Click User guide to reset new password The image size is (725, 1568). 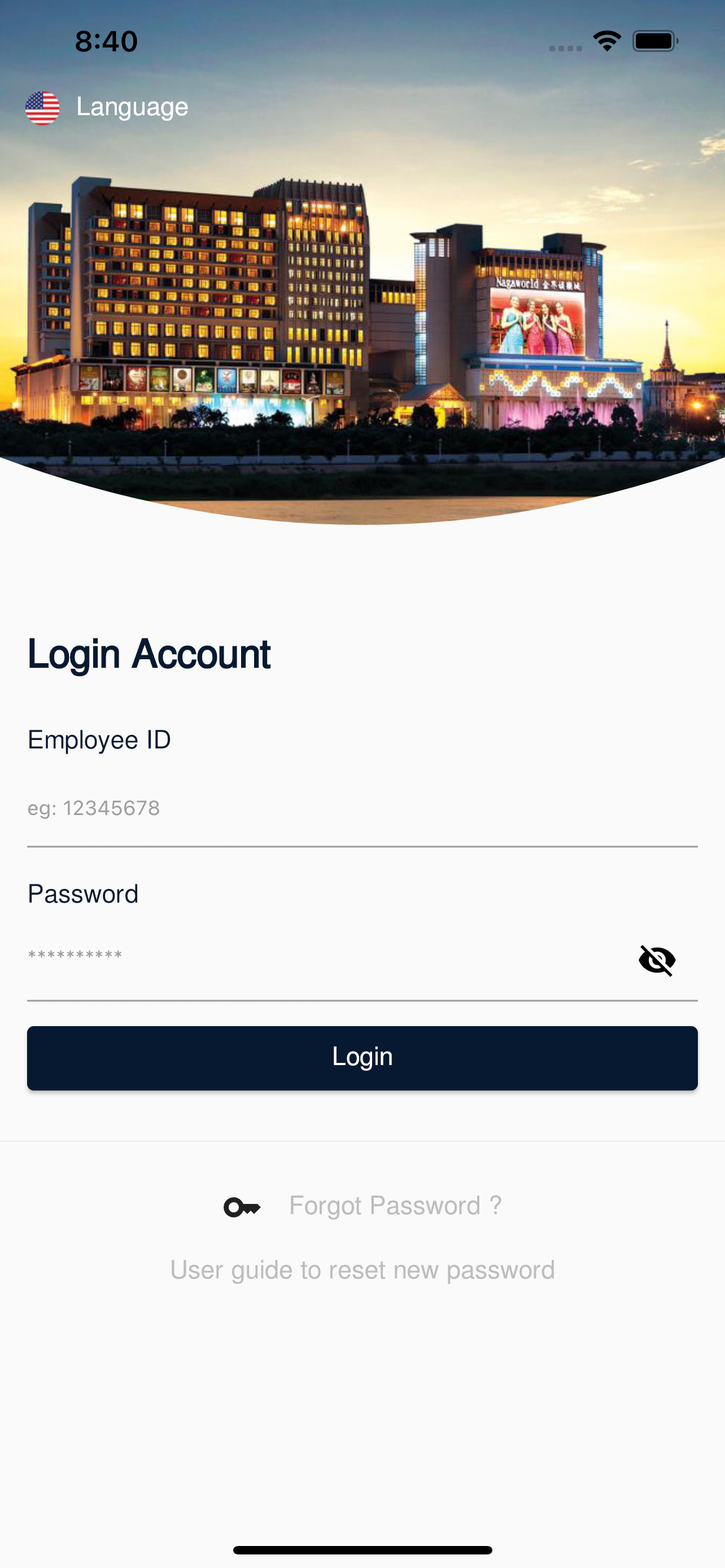tap(362, 1270)
